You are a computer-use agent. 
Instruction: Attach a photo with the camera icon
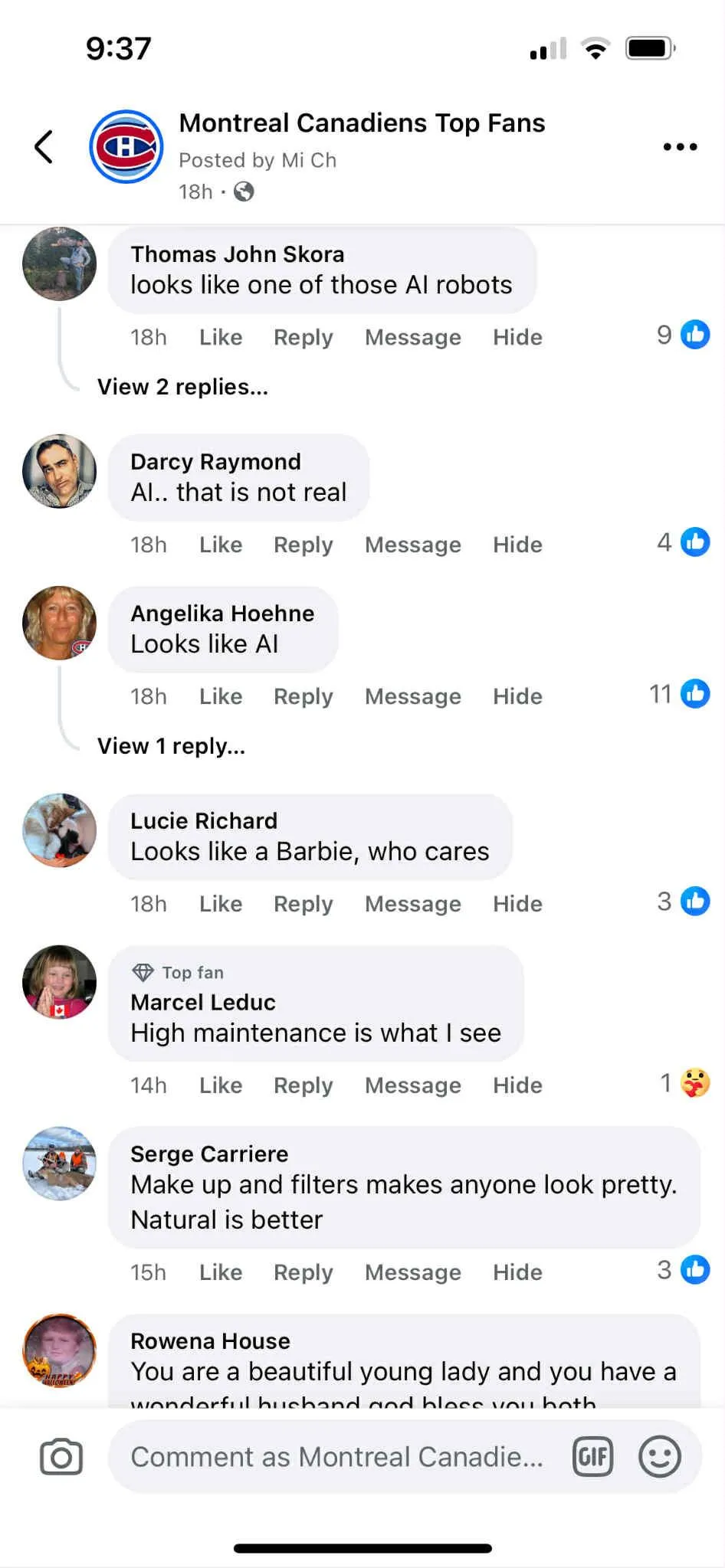click(x=61, y=1457)
